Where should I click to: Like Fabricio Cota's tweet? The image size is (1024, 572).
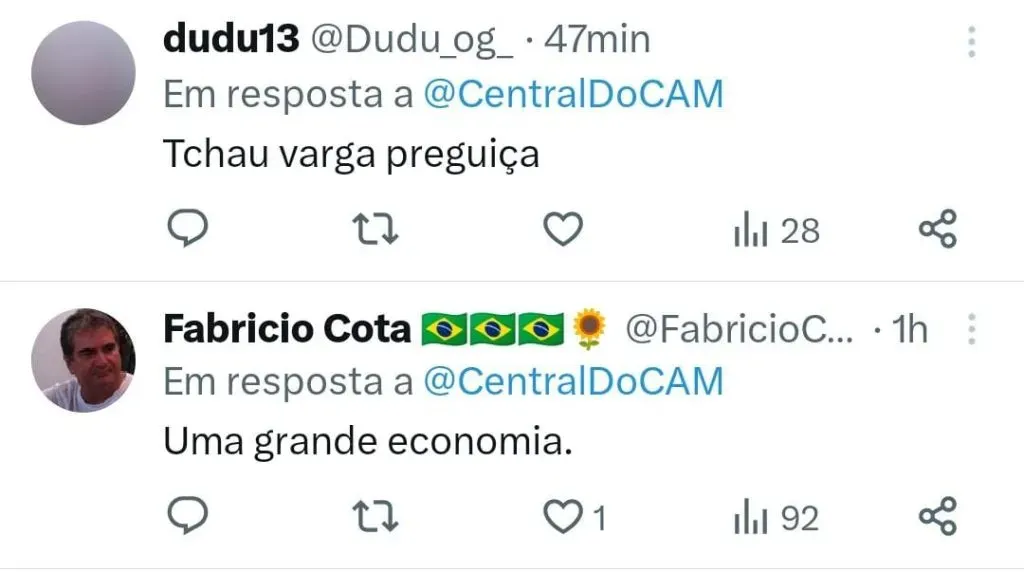point(563,517)
